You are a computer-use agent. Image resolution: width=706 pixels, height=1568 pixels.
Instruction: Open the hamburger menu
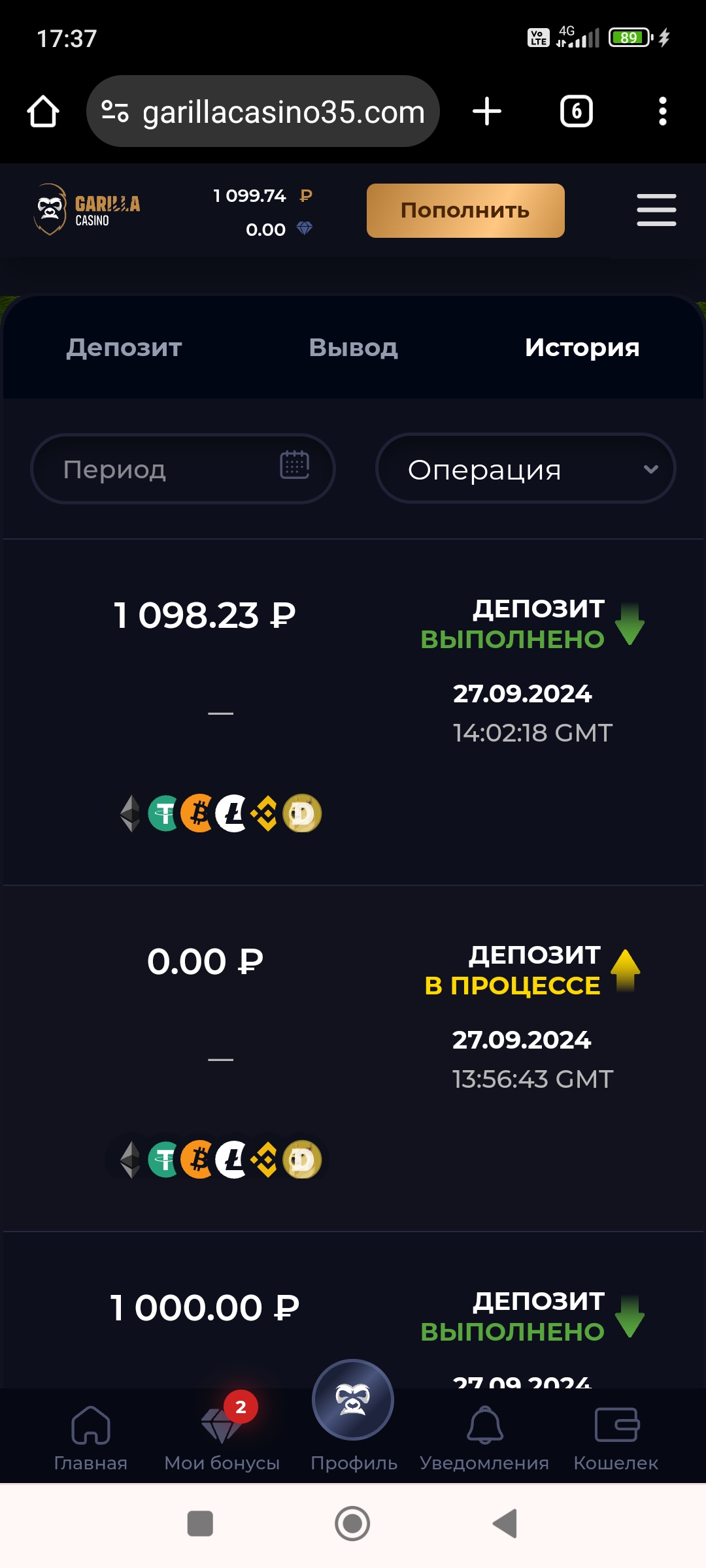click(656, 210)
